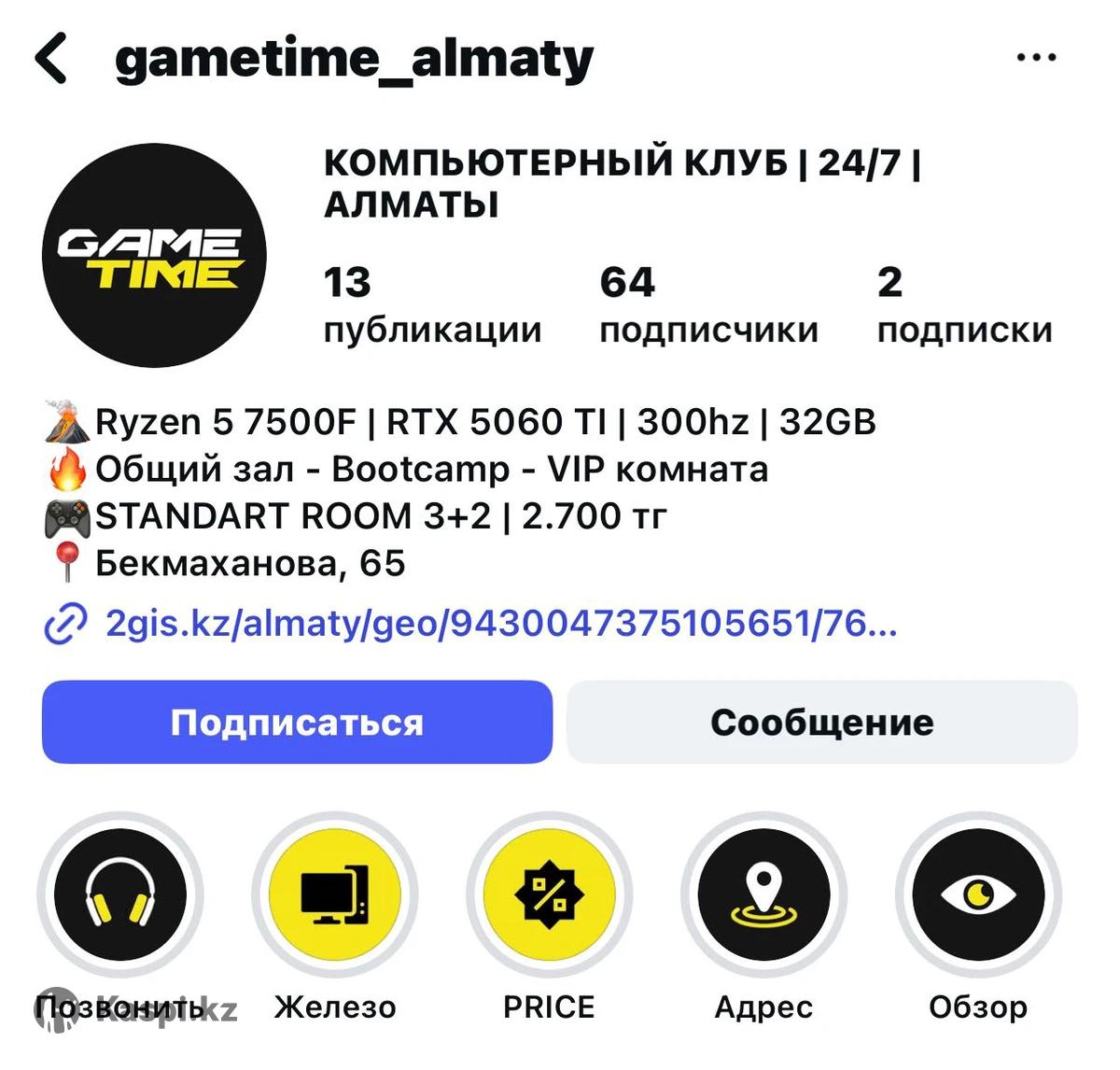View the 64 подписчики list
Screen dimensions: 1120x1070
click(707, 305)
